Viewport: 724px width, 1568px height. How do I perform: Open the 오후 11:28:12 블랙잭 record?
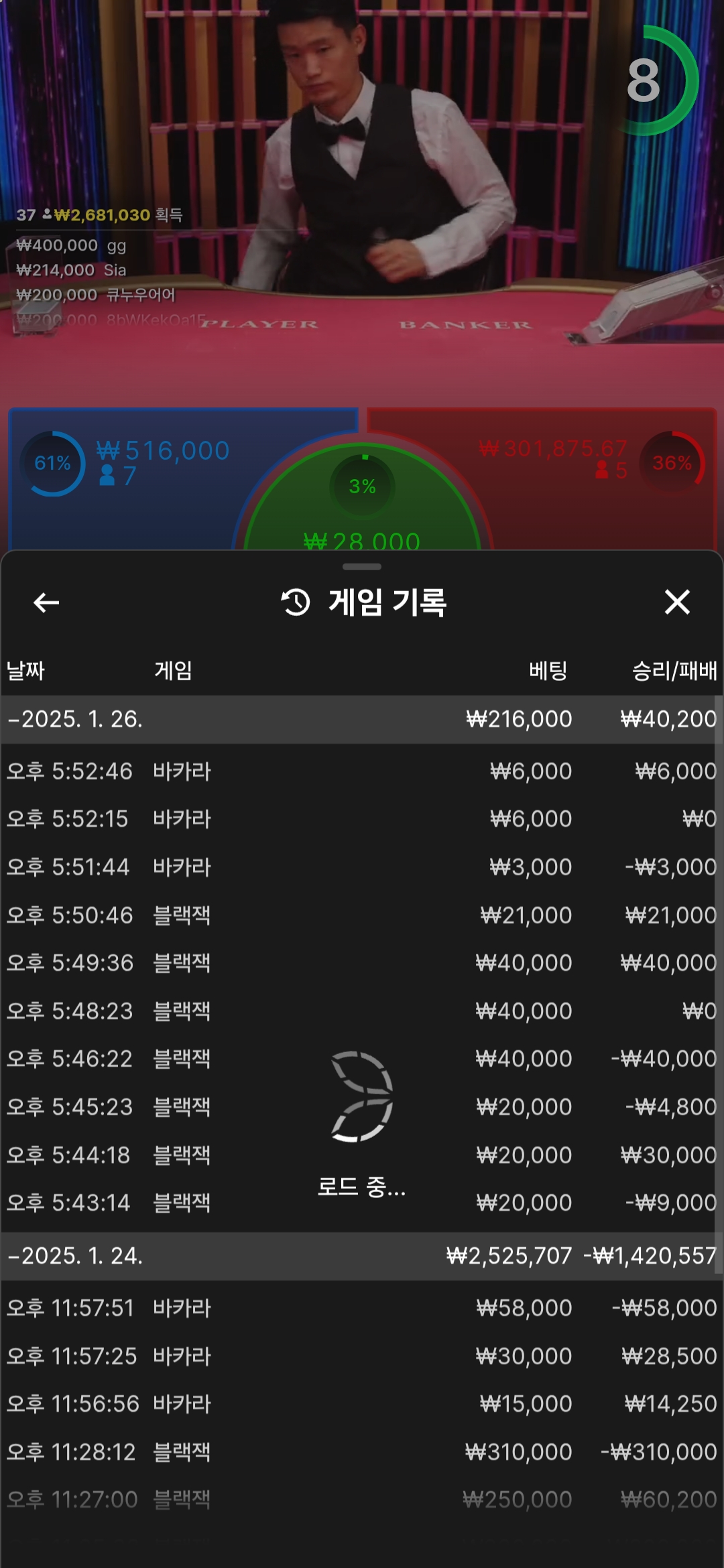point(361,1452)
